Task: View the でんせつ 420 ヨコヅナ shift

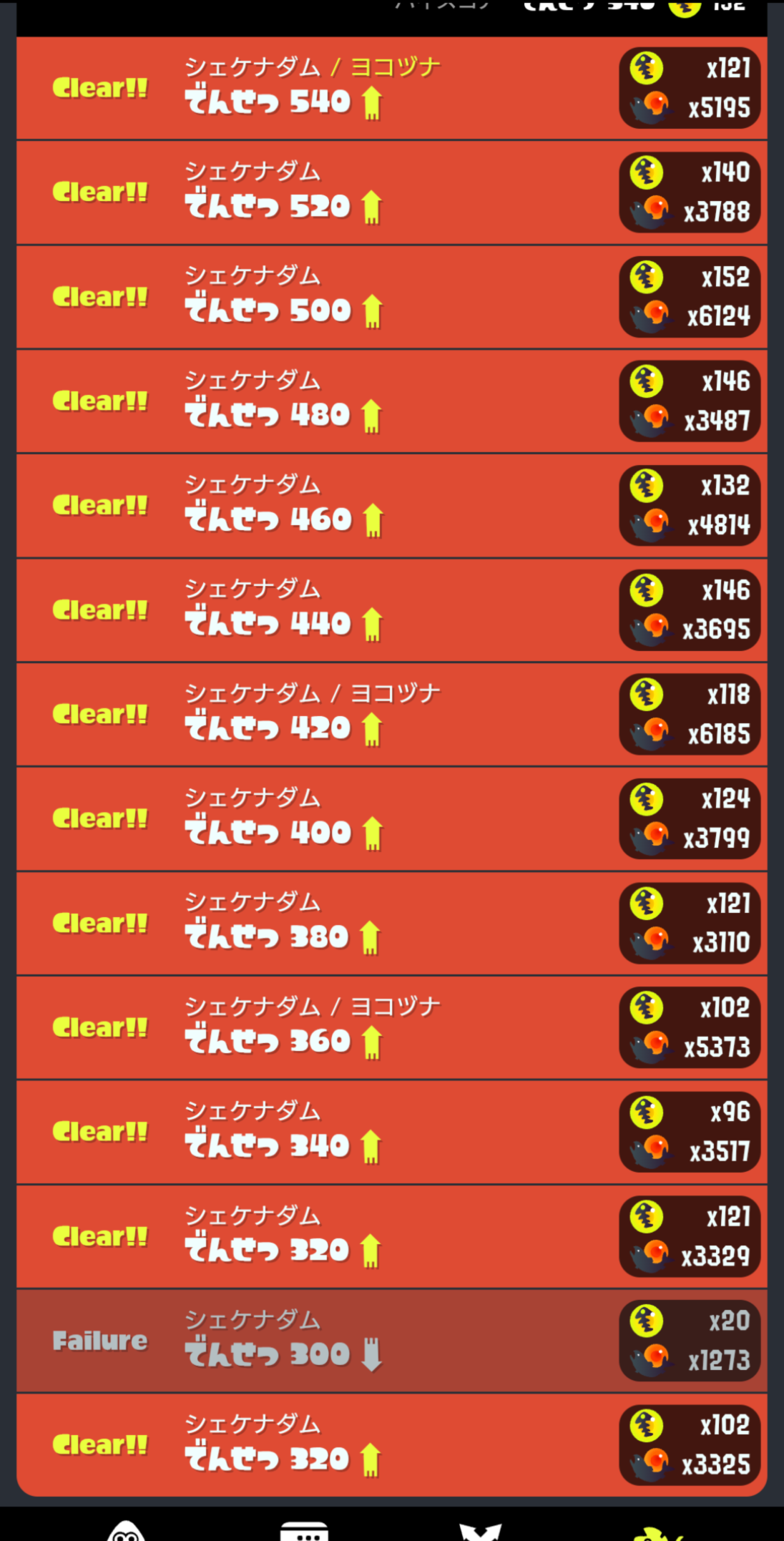Action: click(x=391, y=715)
